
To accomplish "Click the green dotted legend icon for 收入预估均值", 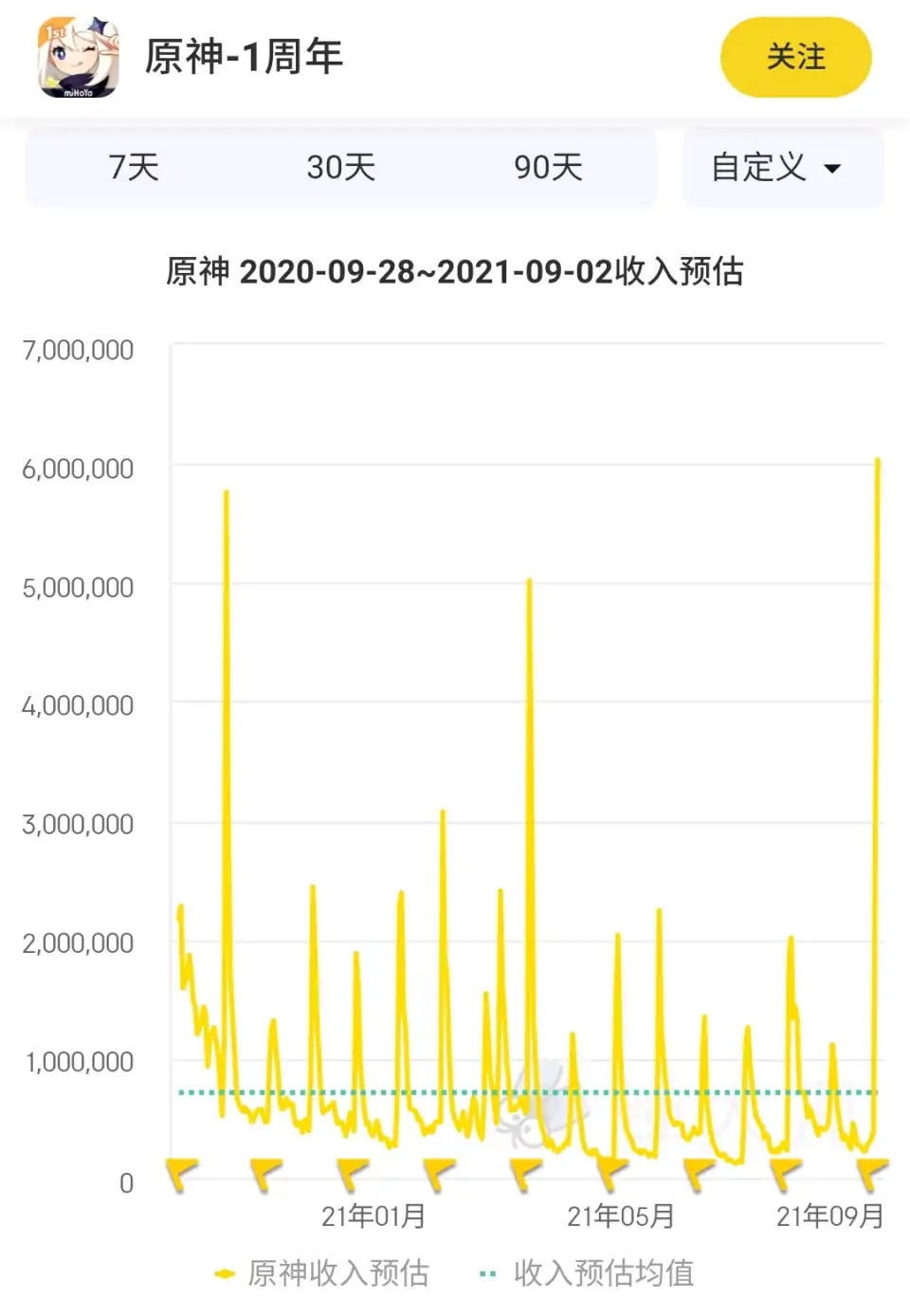I will tap(486, 1273).
